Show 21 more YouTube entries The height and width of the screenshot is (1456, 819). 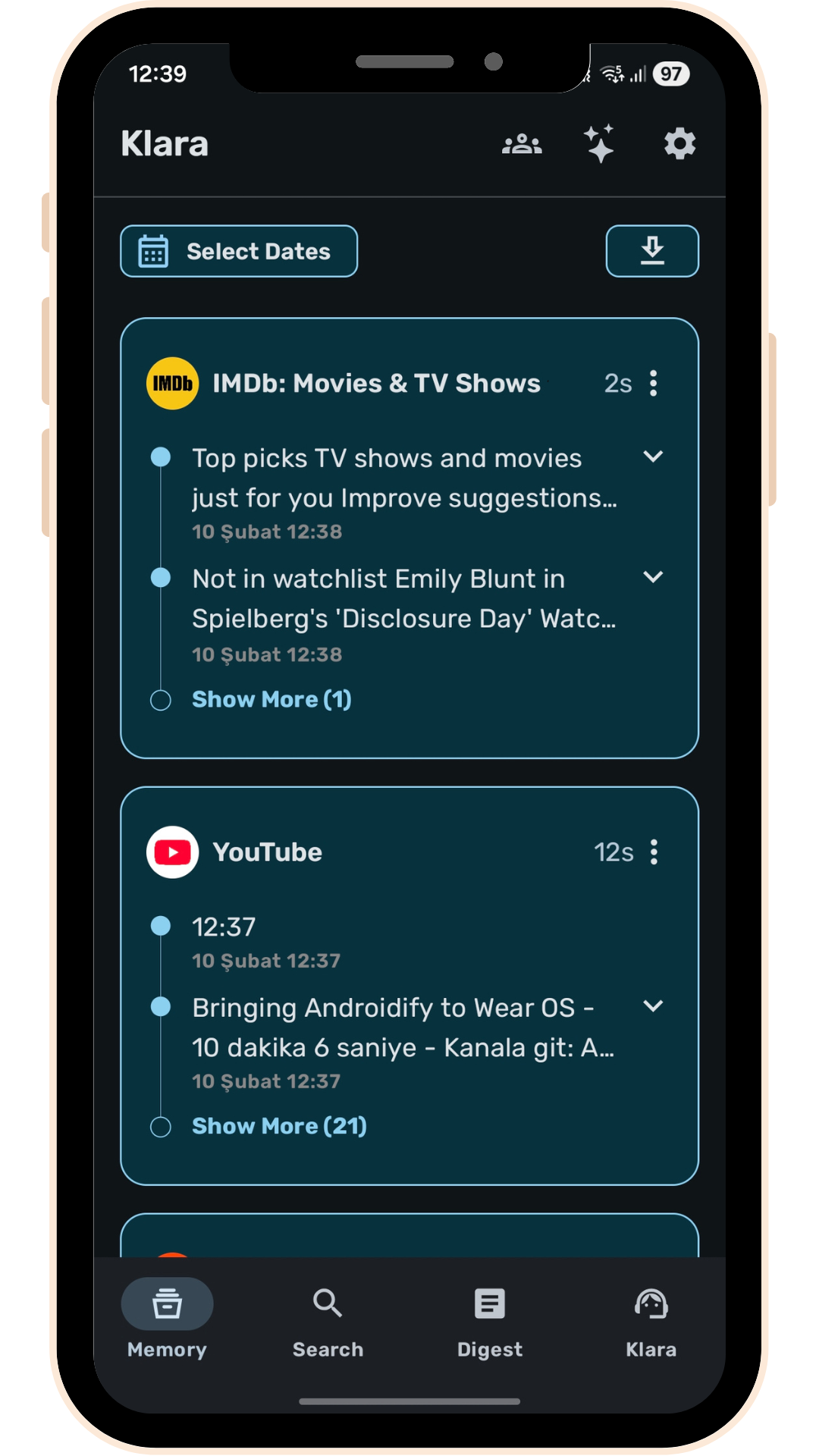(x=279, y=1126)
